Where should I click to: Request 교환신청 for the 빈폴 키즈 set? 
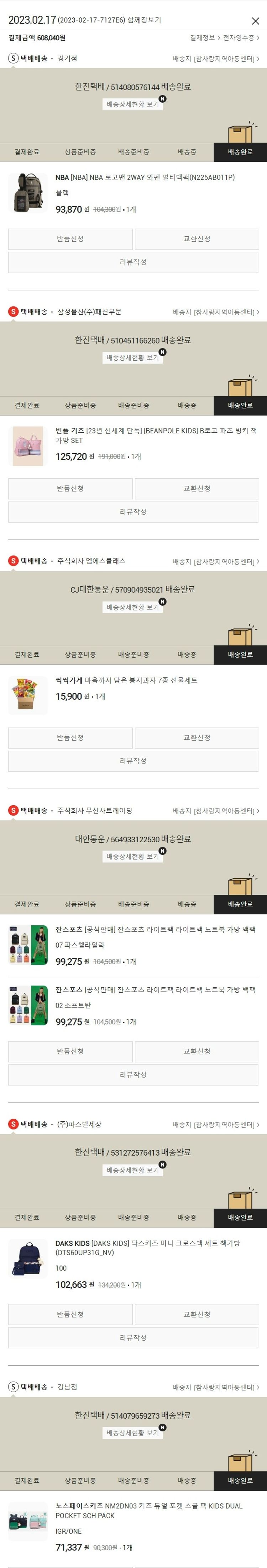click(x=197, y=488)
